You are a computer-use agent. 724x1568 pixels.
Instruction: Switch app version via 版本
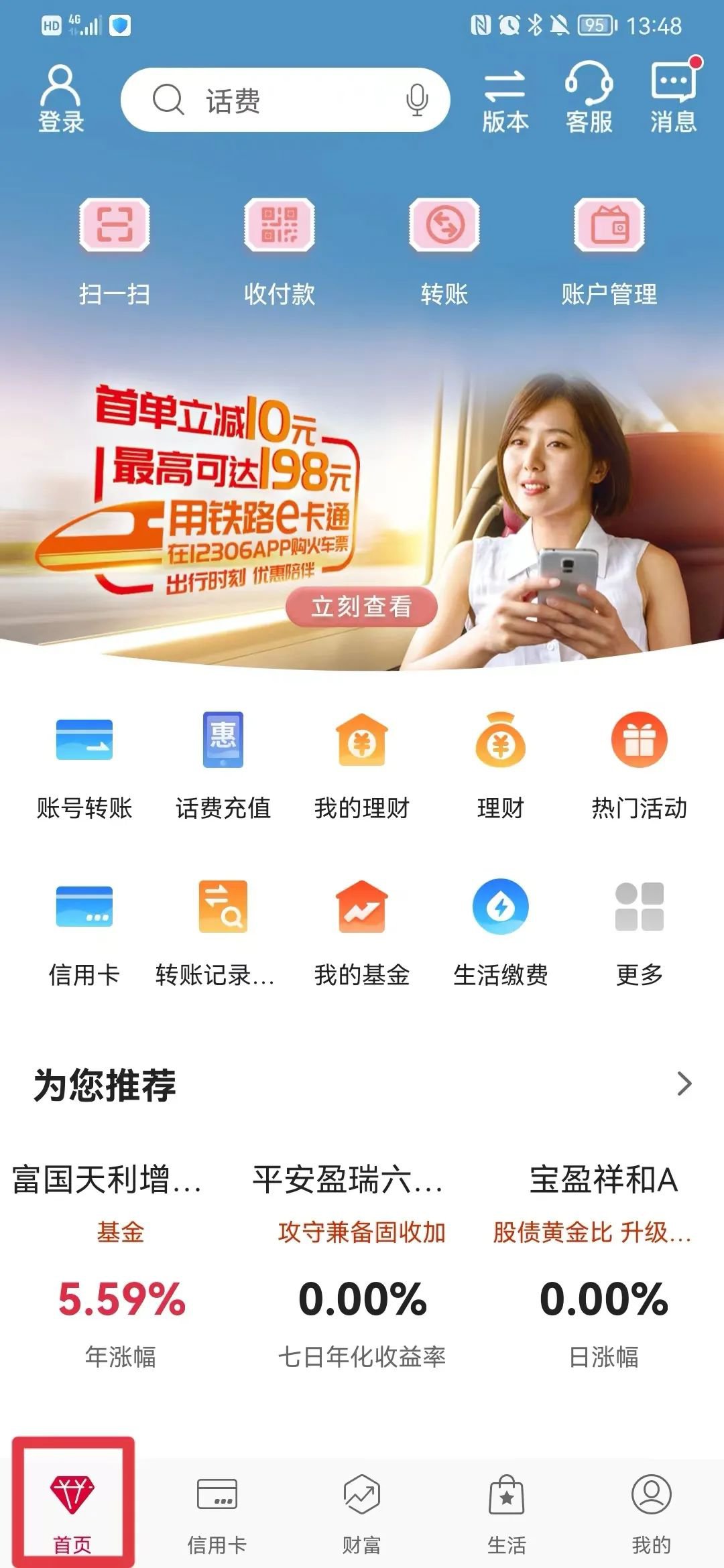505,98
